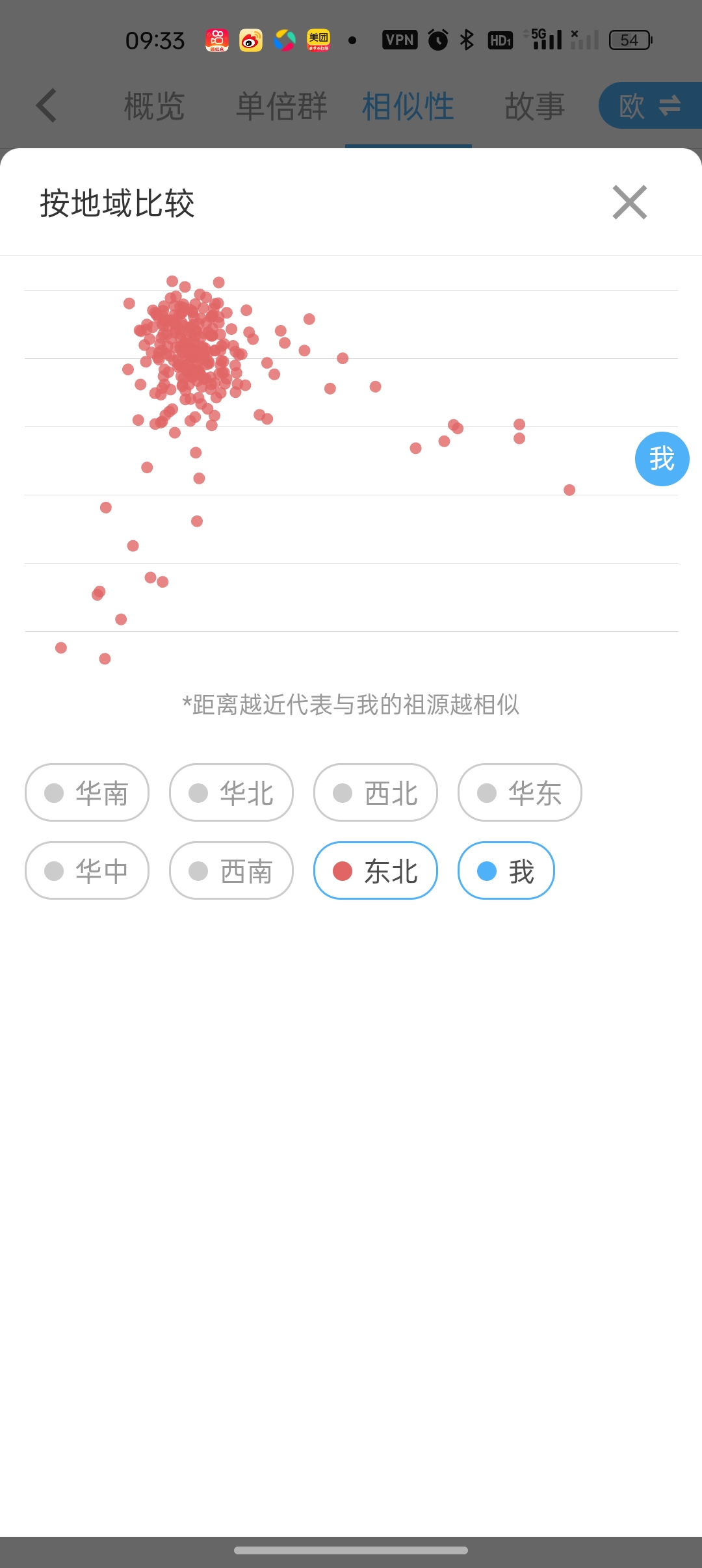Close the 按地域比较 panel
This screenshot has width=702, height=1568.
click(x=630, y=202)
